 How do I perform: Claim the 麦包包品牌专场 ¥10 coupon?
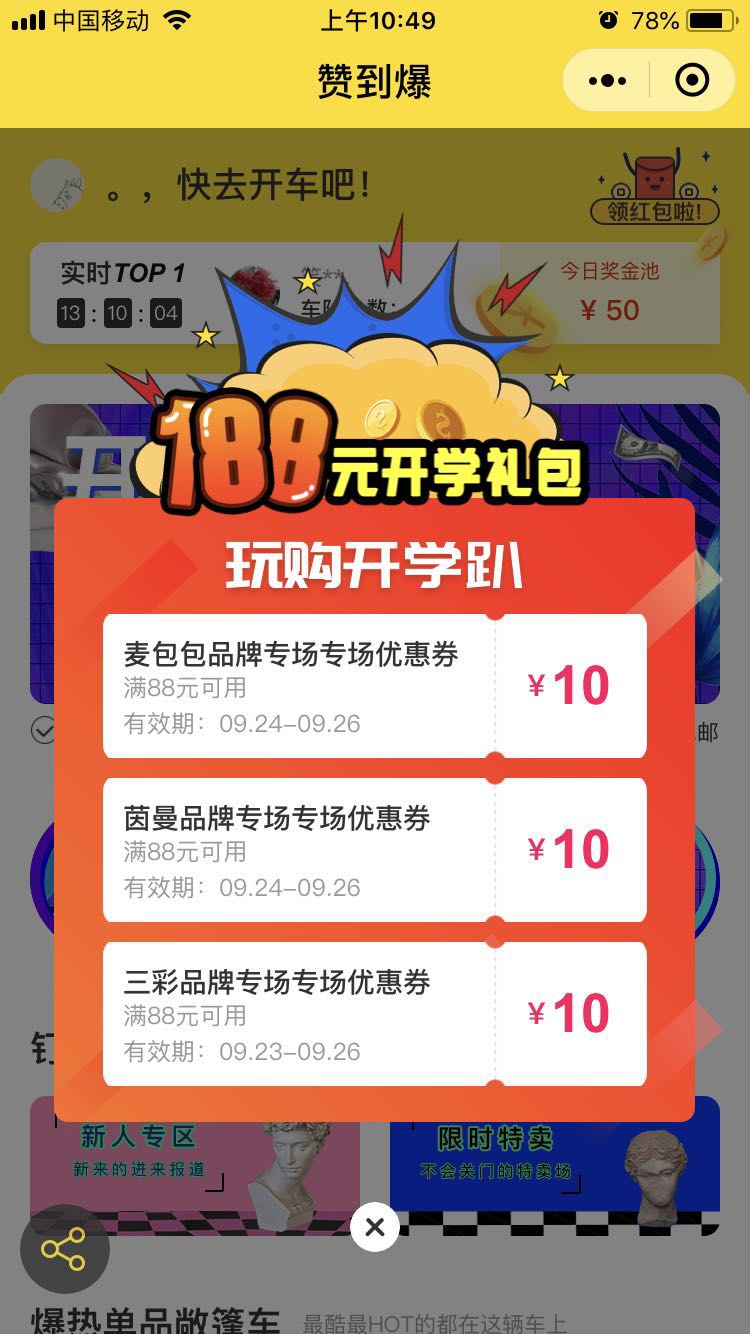point(375,686)
